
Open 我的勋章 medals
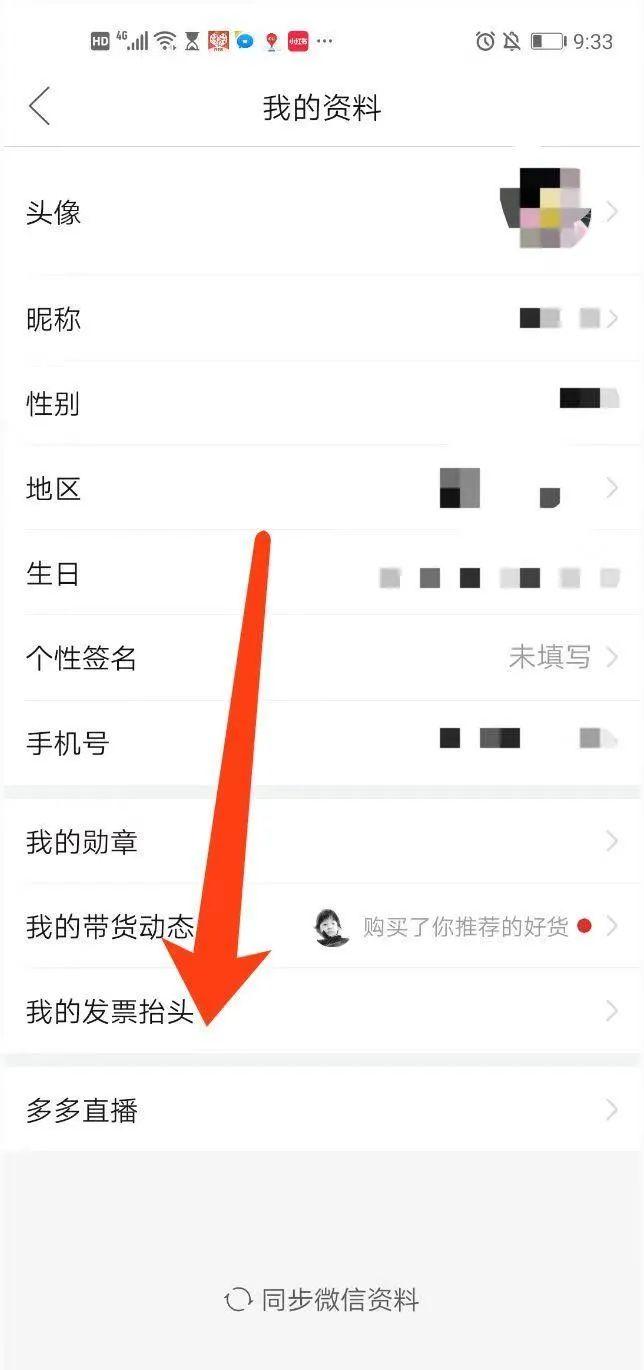(320, 842)
